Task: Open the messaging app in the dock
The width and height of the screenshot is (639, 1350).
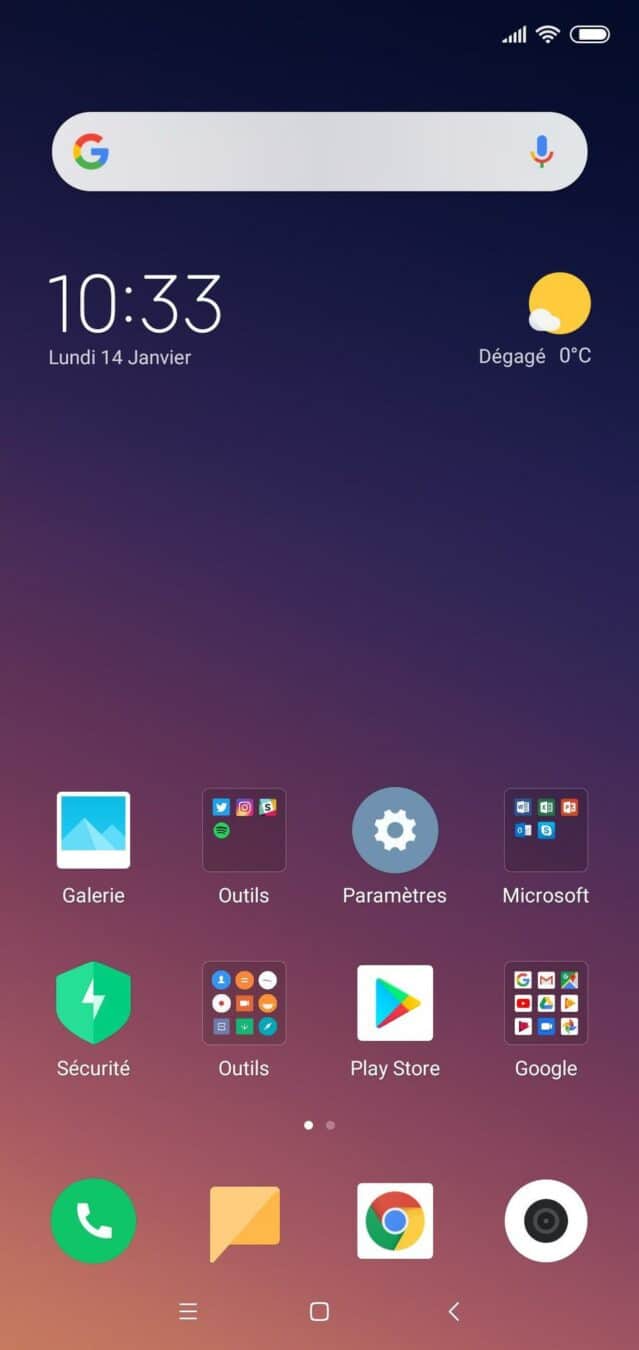Action: point(244,1221)
